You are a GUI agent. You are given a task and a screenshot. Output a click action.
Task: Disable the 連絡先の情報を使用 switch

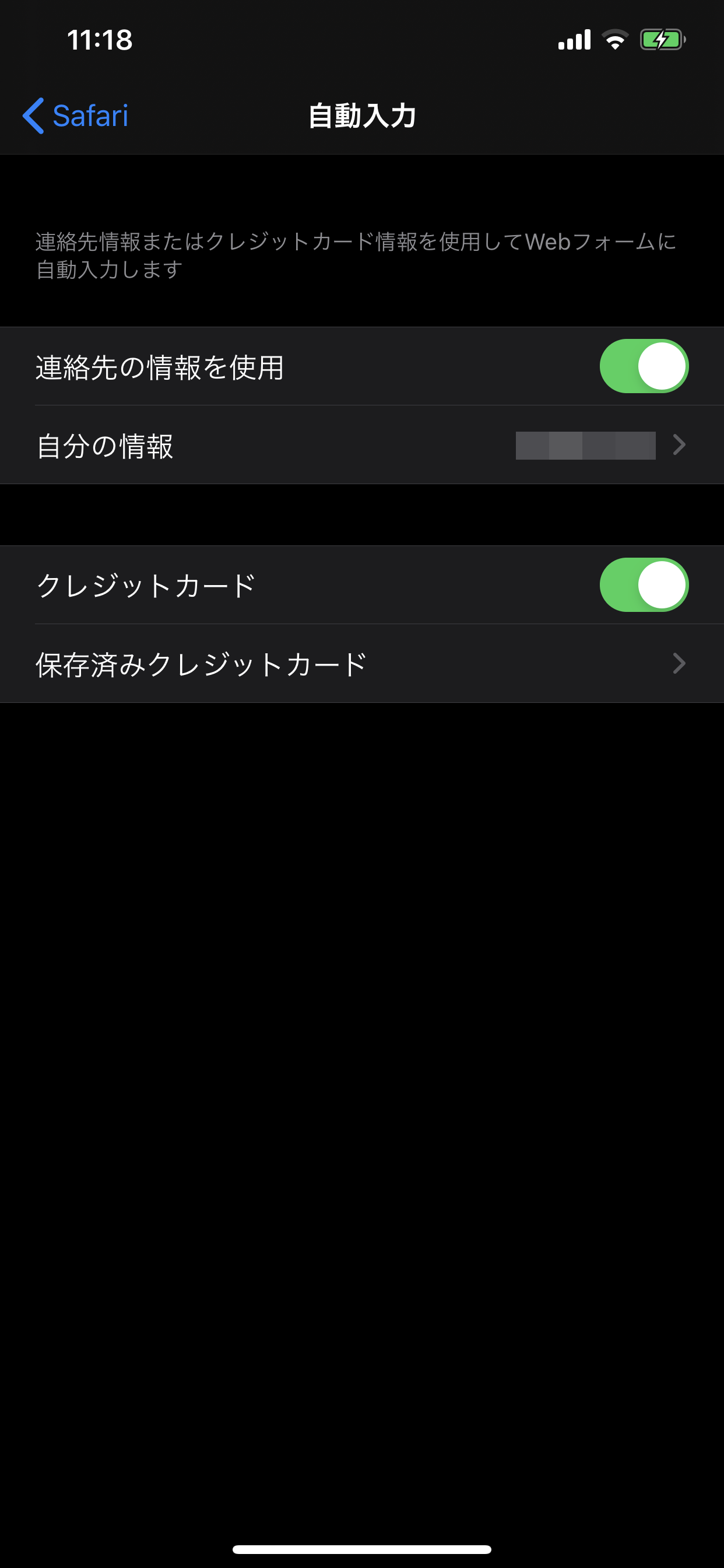pyautogui.click(x=643, y=366)
